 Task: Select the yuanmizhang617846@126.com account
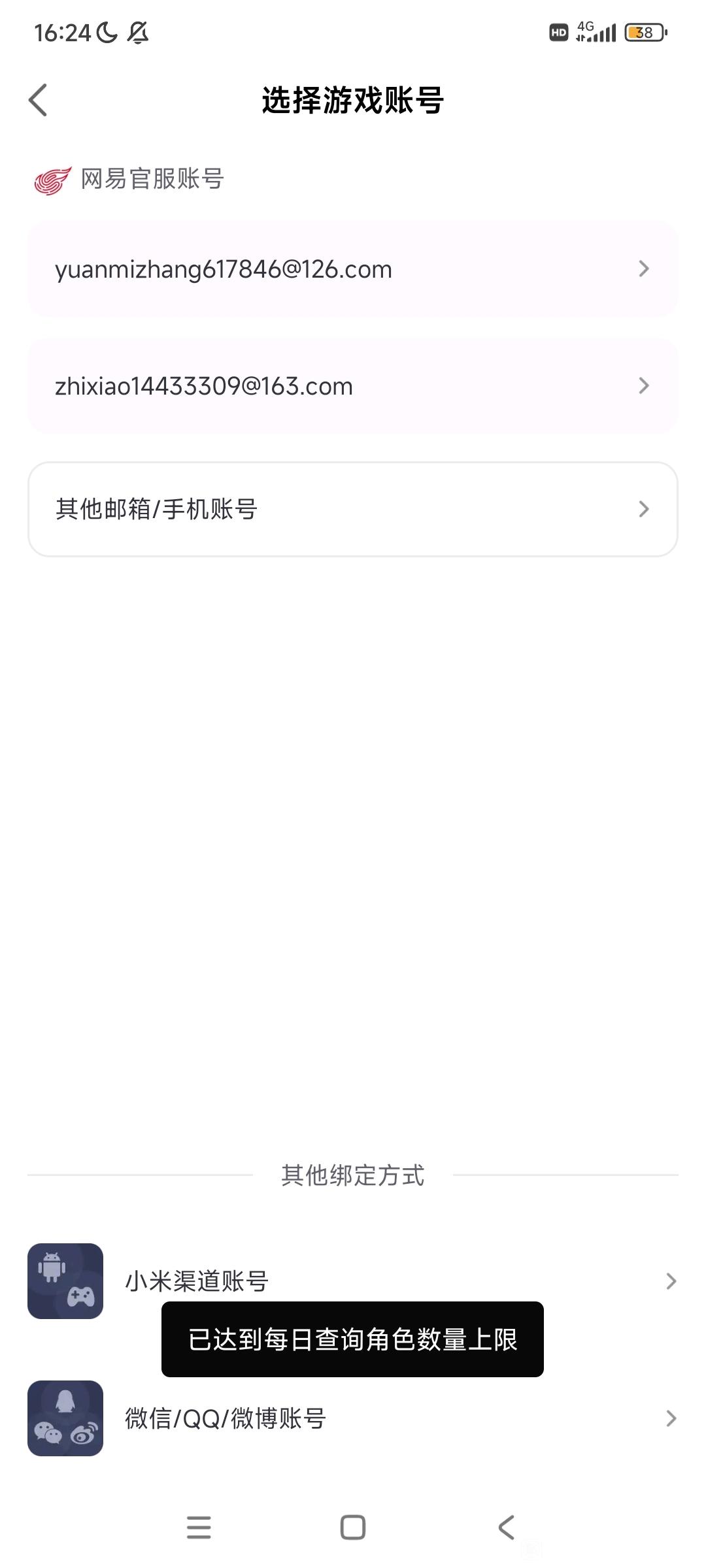(353, 269)
